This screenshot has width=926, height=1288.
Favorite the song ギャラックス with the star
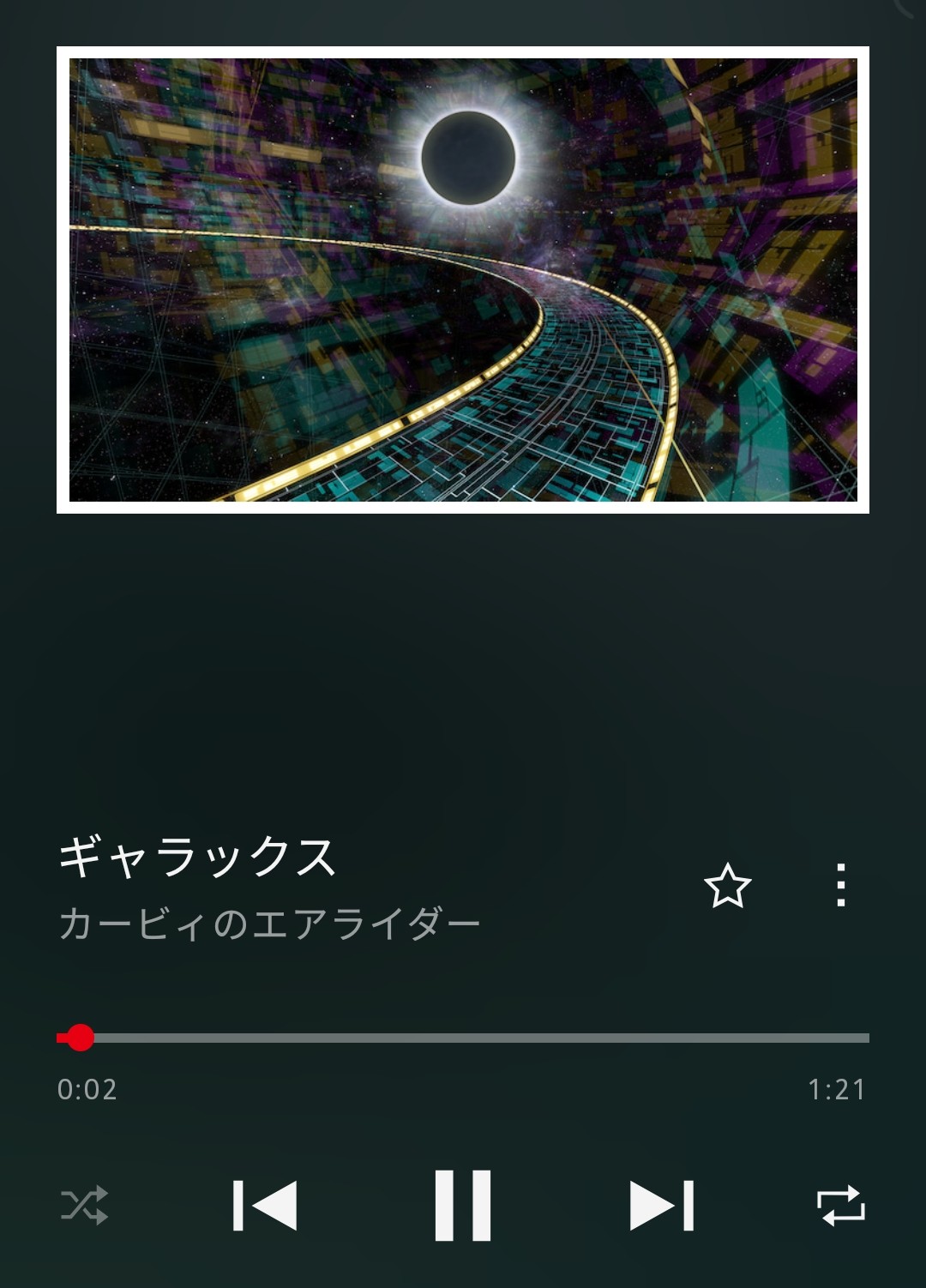click(727, 886)
